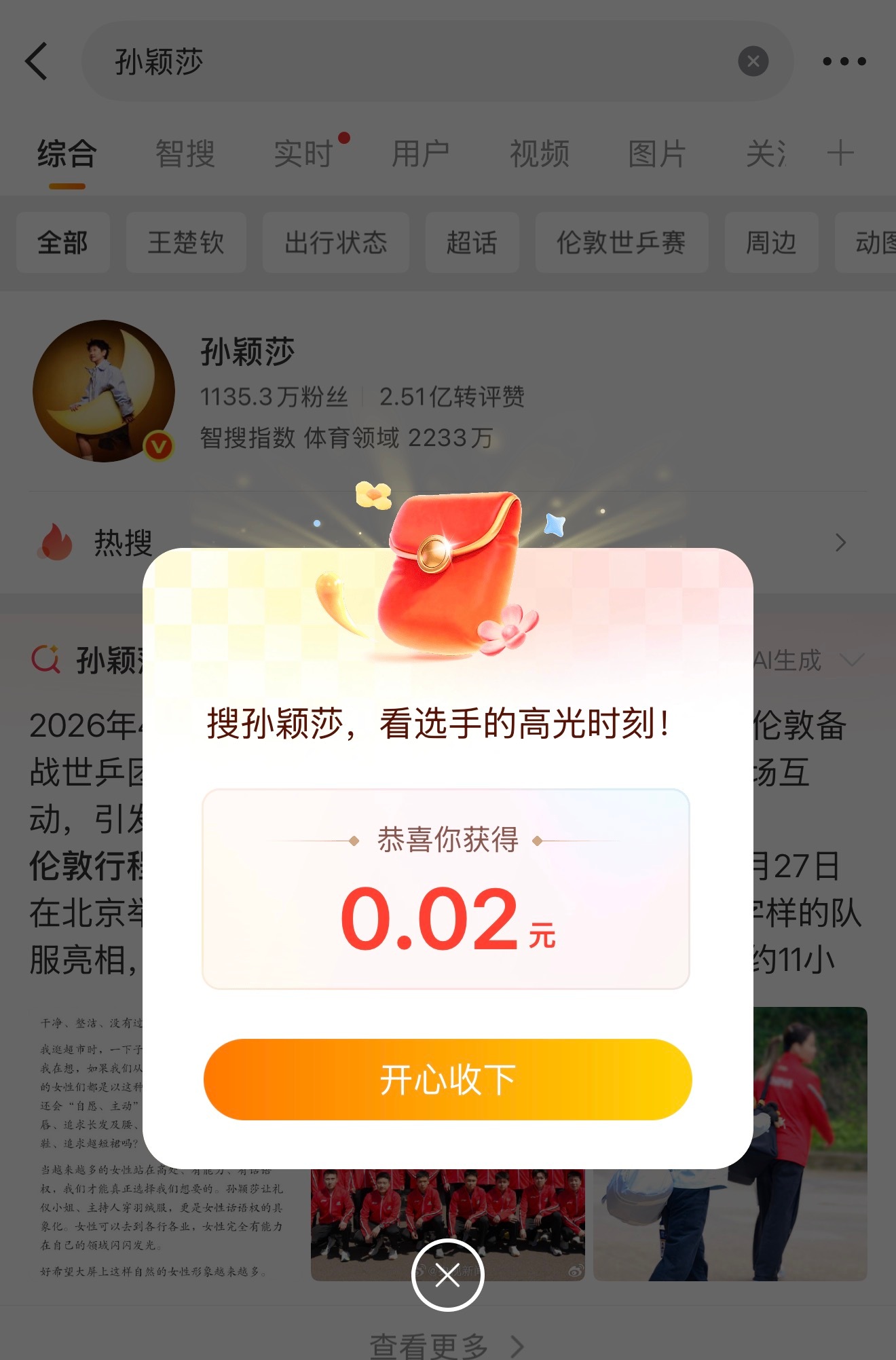Open the 实时 tab with red dot
The height and width of the screenshot is (1360, 896).
pyautogui.click(x=304, y=154)
